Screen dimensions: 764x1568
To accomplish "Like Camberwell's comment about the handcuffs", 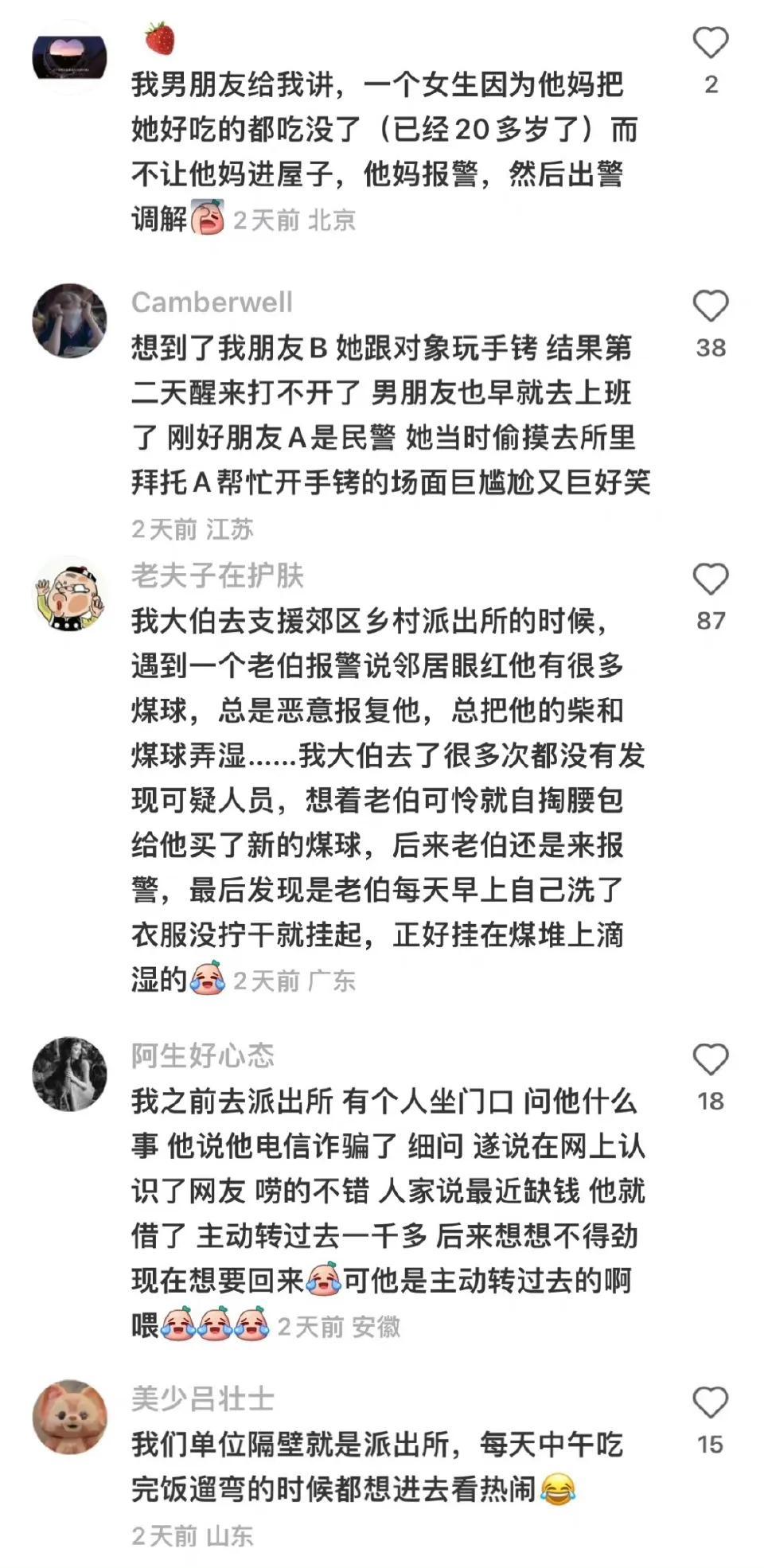I will pos(710,306).
